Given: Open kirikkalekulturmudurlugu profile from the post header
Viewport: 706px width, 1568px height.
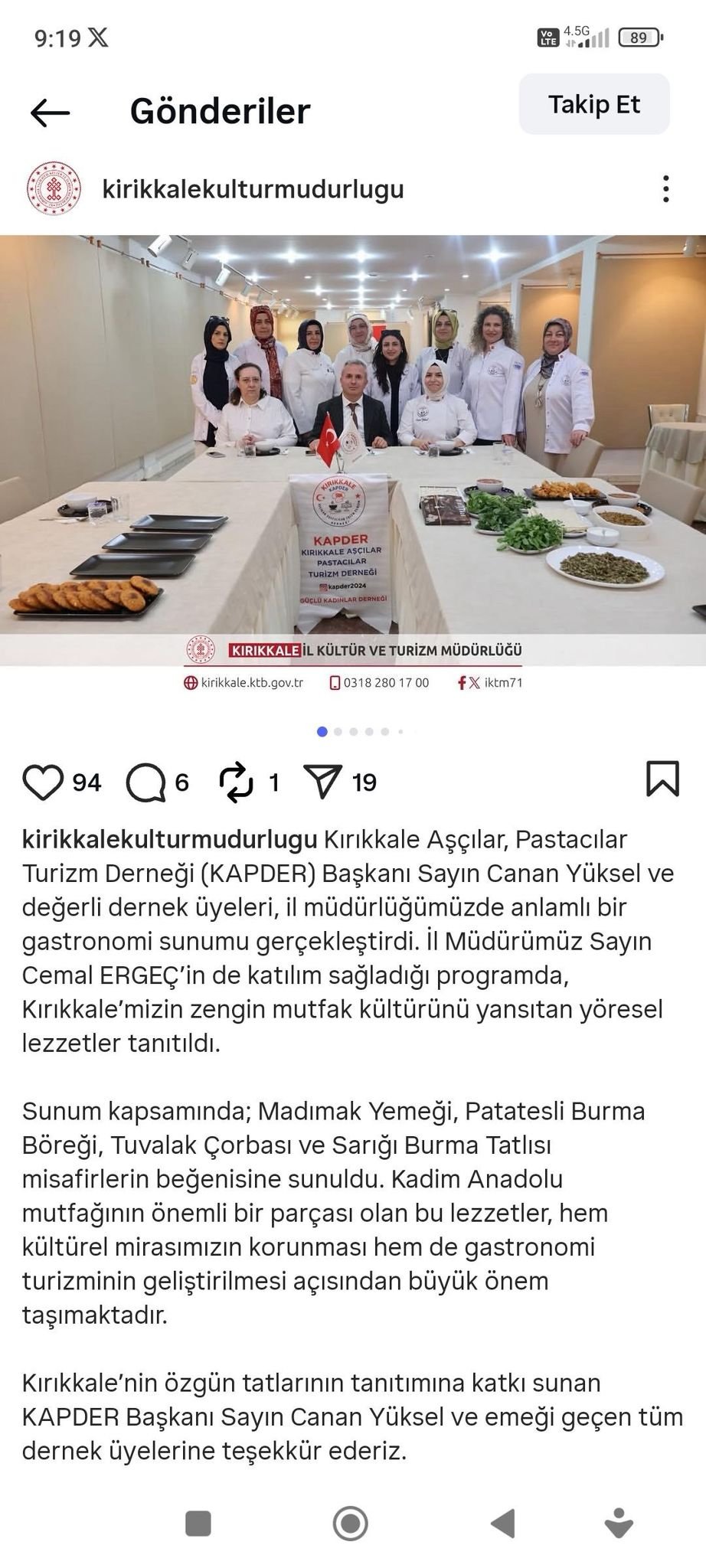Looking at the screenshot, I should pyautogui.click(x=253, y=189).
